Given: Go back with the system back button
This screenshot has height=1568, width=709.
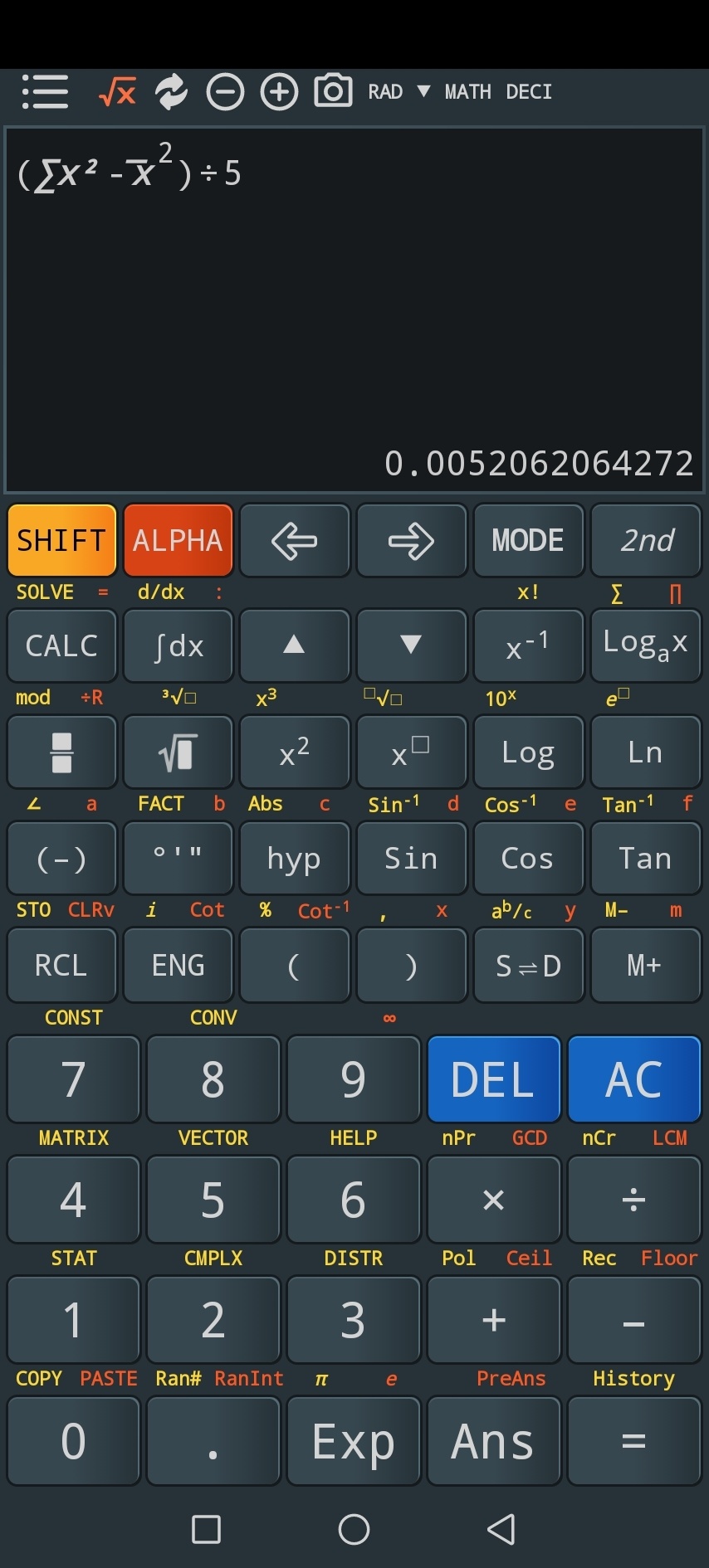Looking at the screenshot, I should tap(501, 1529).
